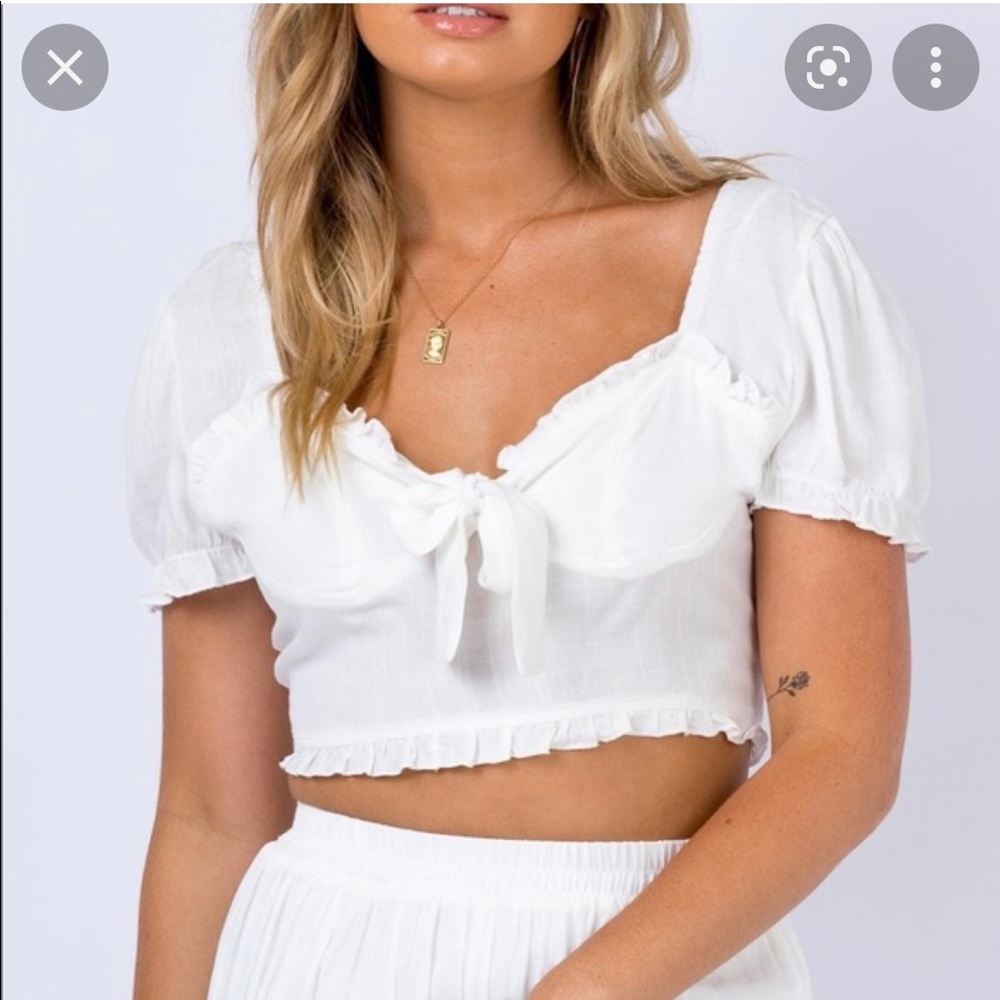This screenshot has height=1000, width=1000.
Task: Search this image with Lens
Action: coord(827,67)
